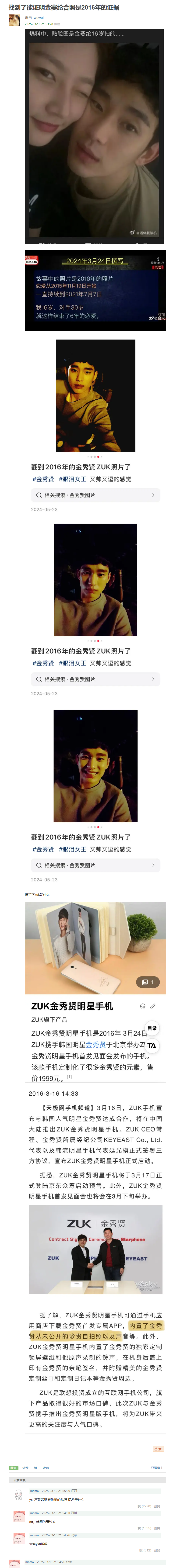Reply to the comment '会有yxh搬吗'
This screenshot has width=173, height=1568.
point(157,1550)
